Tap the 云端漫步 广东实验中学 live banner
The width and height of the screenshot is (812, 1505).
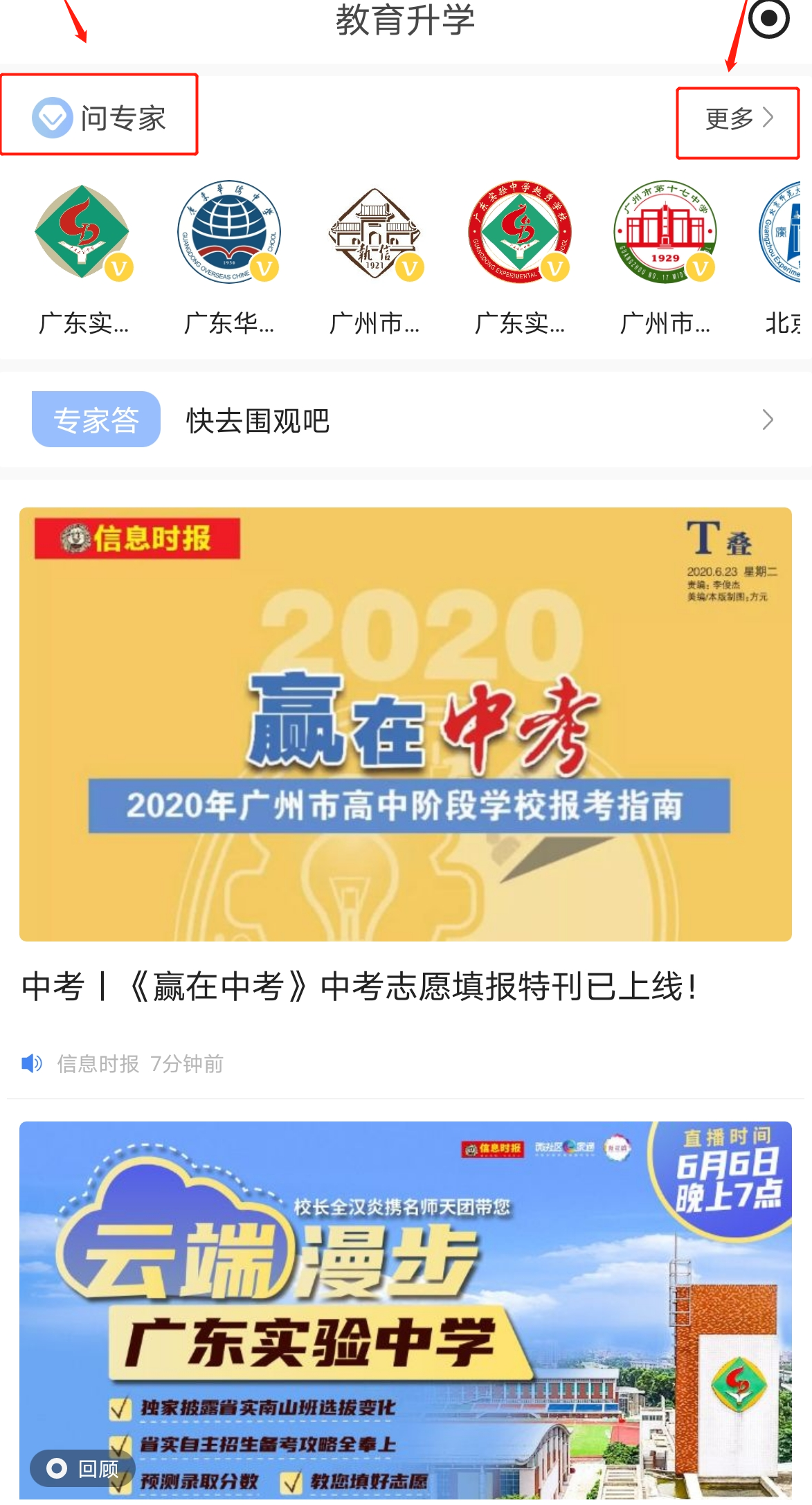(x=406, y=1308)
